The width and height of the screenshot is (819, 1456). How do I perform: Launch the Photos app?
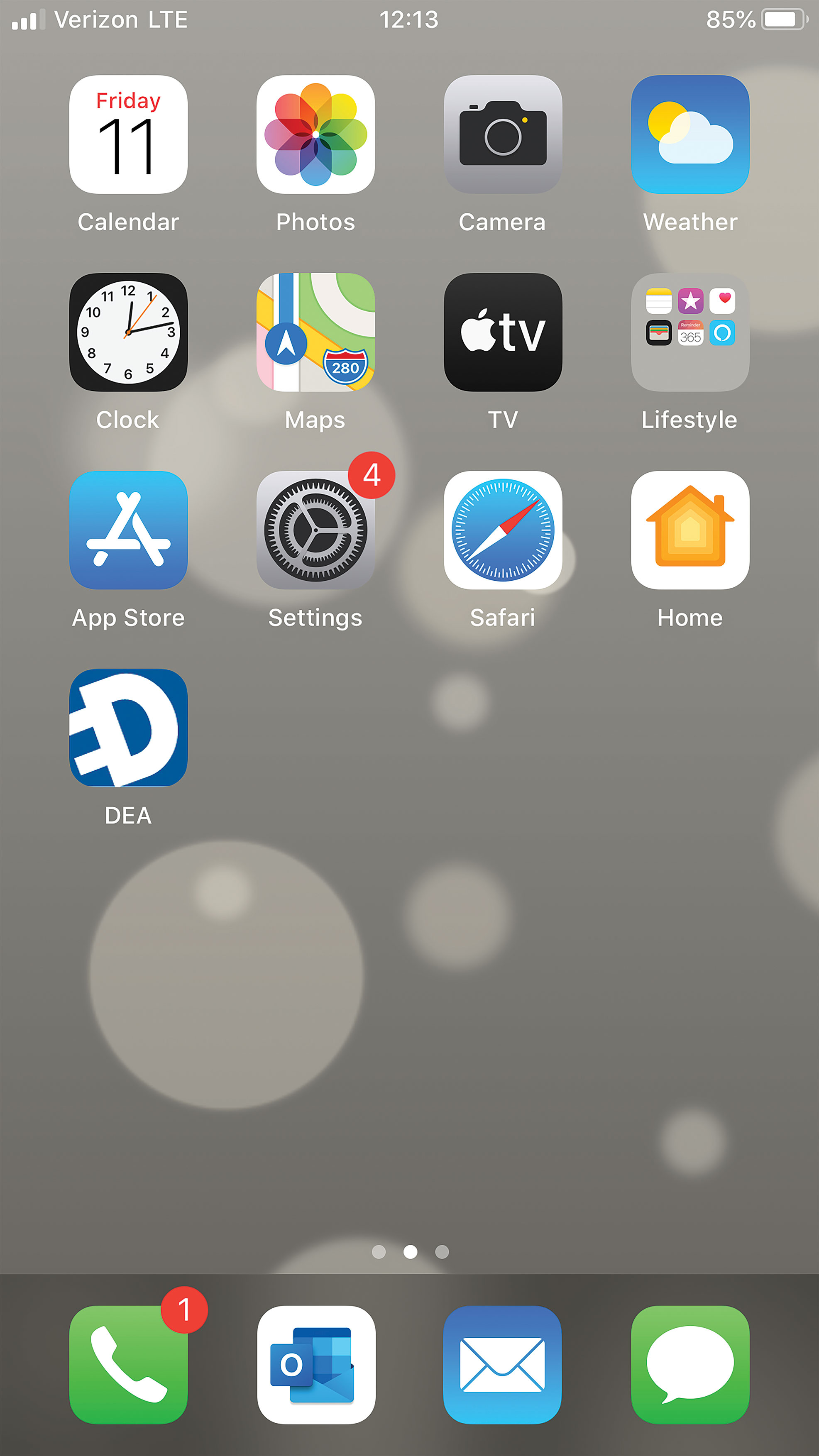click(x=315, y=134)
